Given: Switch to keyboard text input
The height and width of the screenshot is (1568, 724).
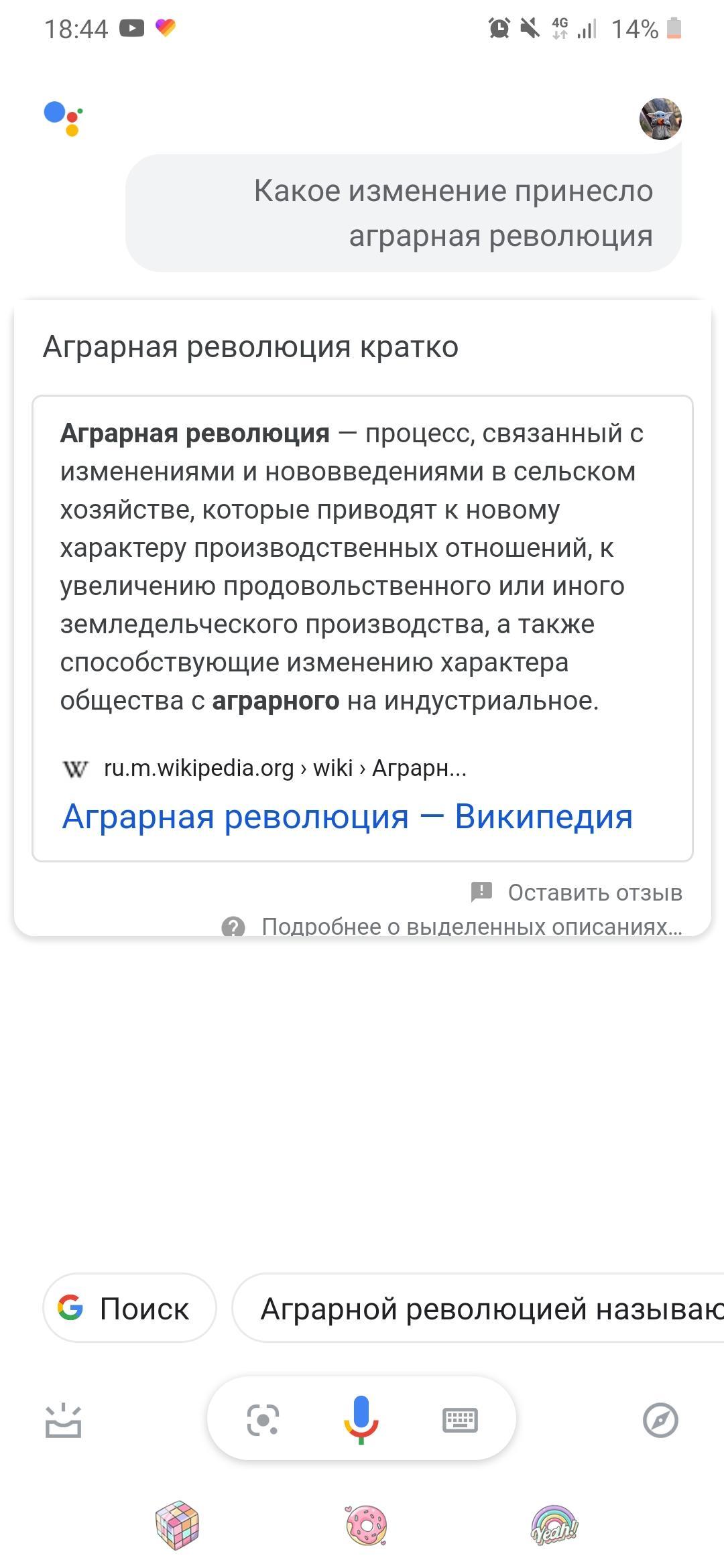Looking at the screenshot, I should click(x=460, y=1421).
